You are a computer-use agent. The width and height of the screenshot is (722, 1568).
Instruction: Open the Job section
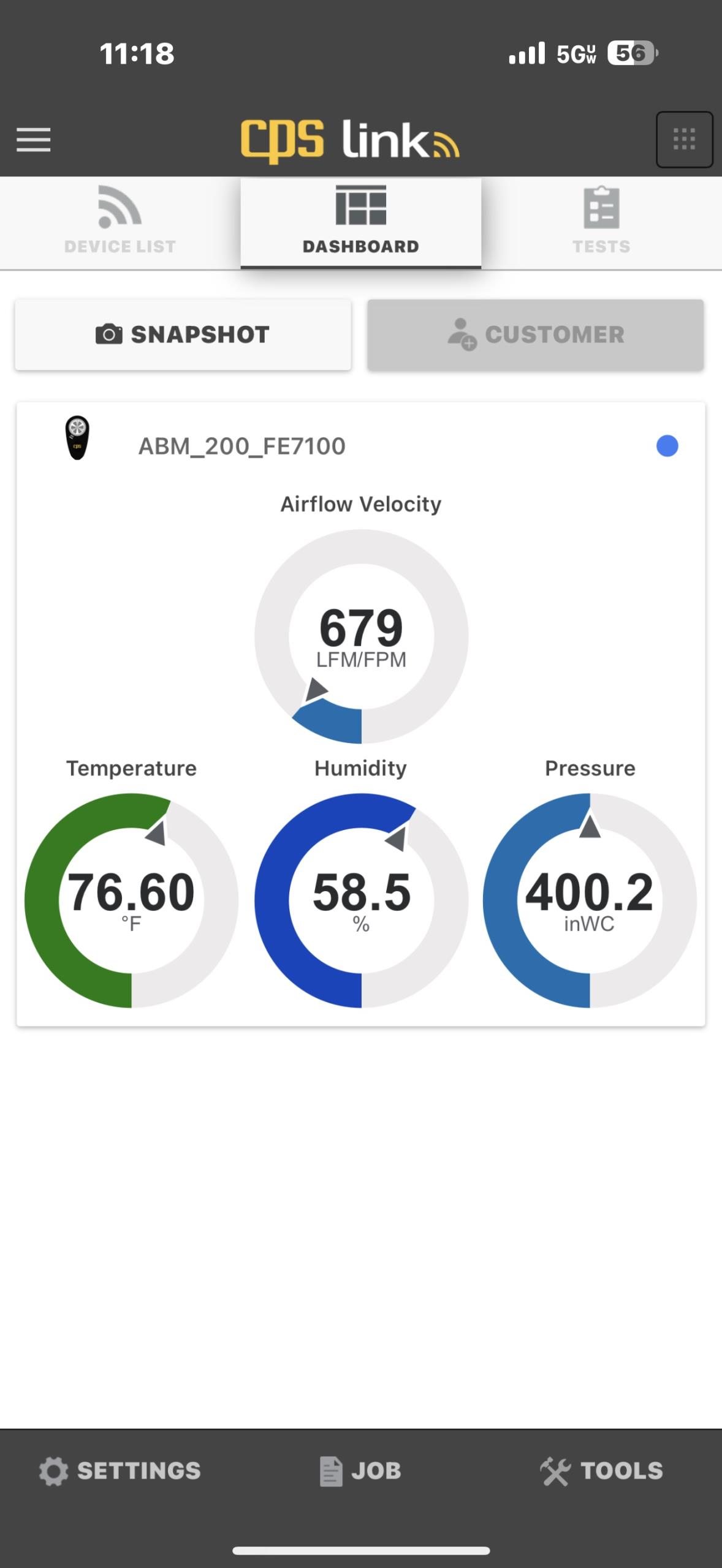[360, 1471]
